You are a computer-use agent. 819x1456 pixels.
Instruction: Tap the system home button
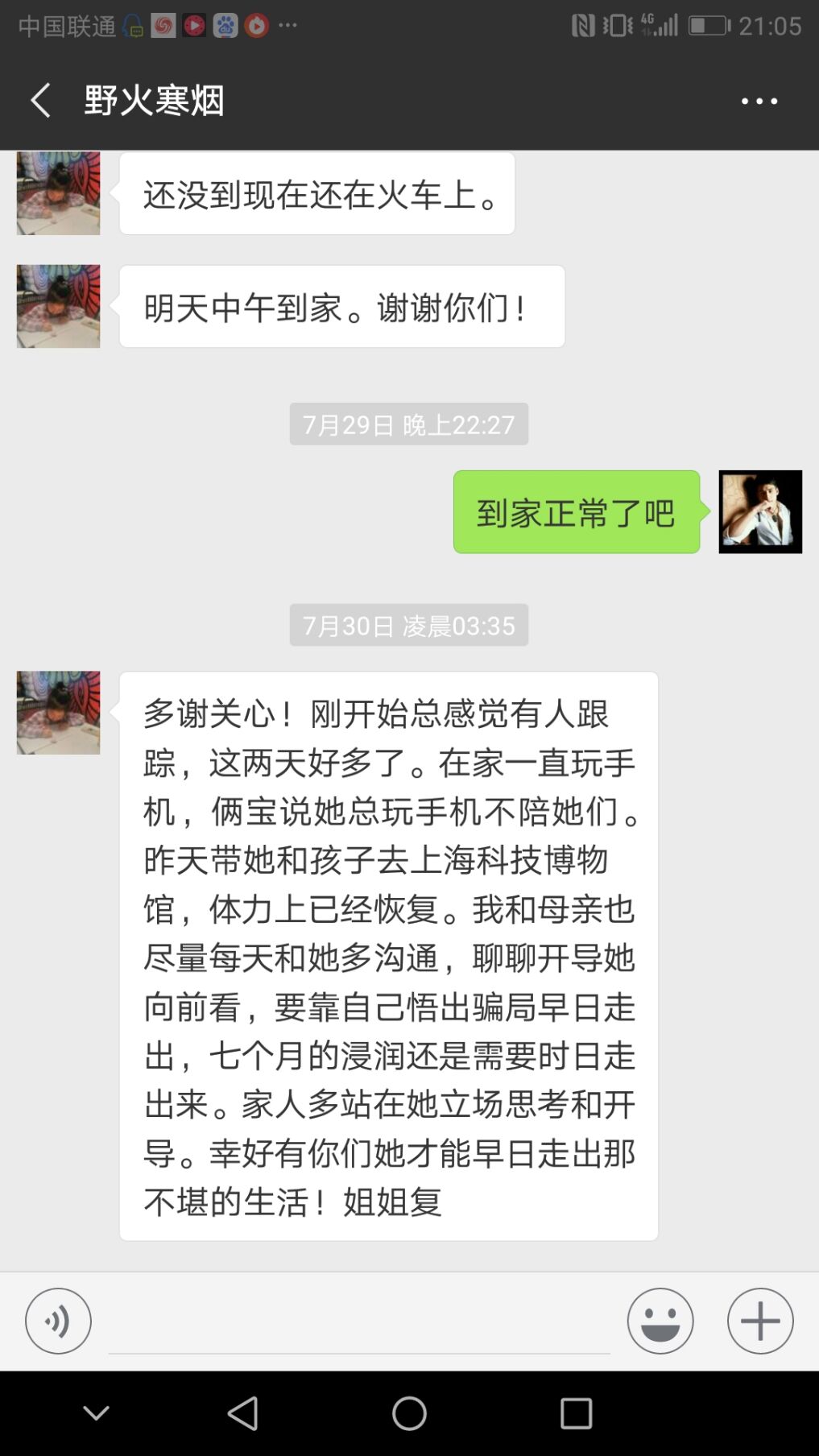(409, 1413)
